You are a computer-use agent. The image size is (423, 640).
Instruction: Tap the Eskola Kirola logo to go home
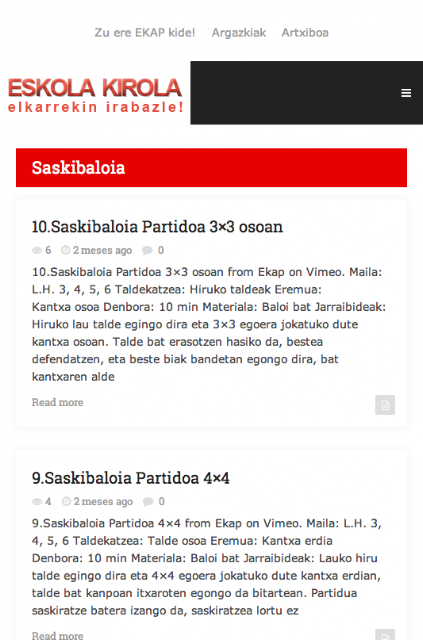[95, 95]
